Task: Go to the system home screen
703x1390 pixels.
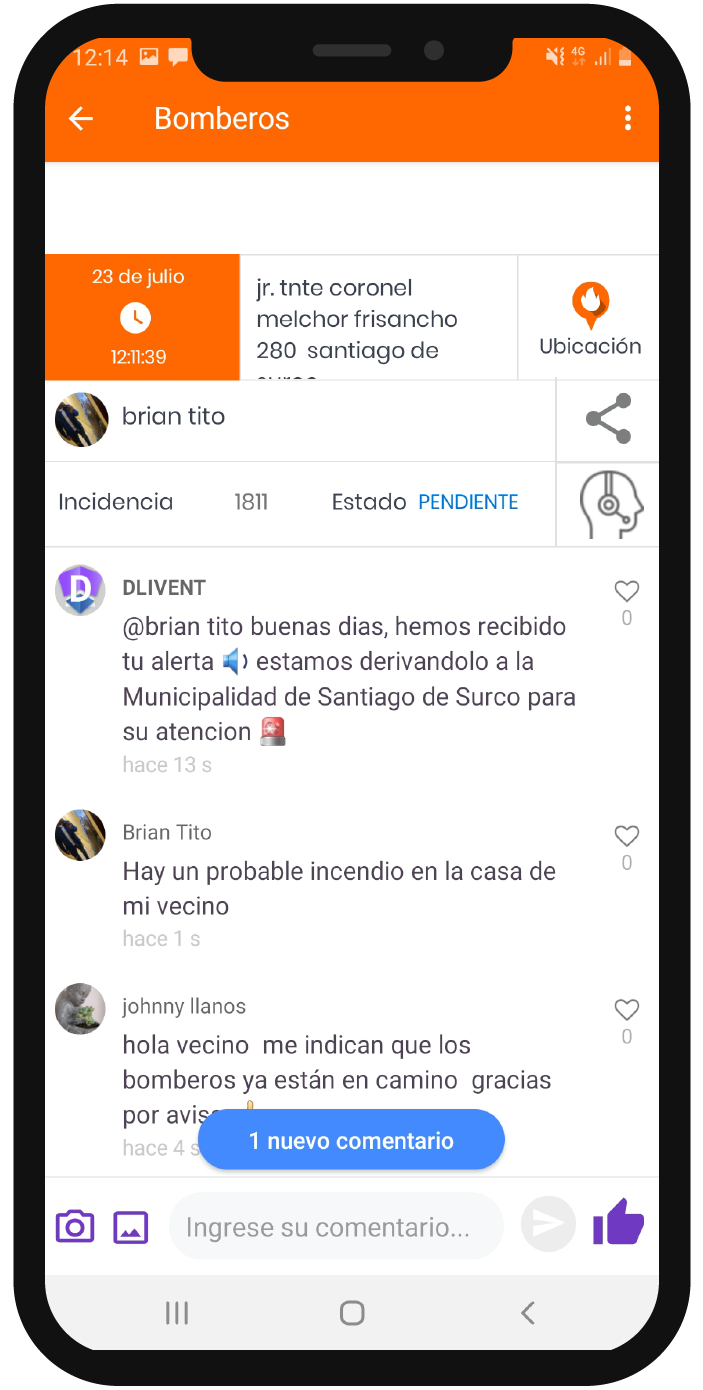Action: [352, 1313]
